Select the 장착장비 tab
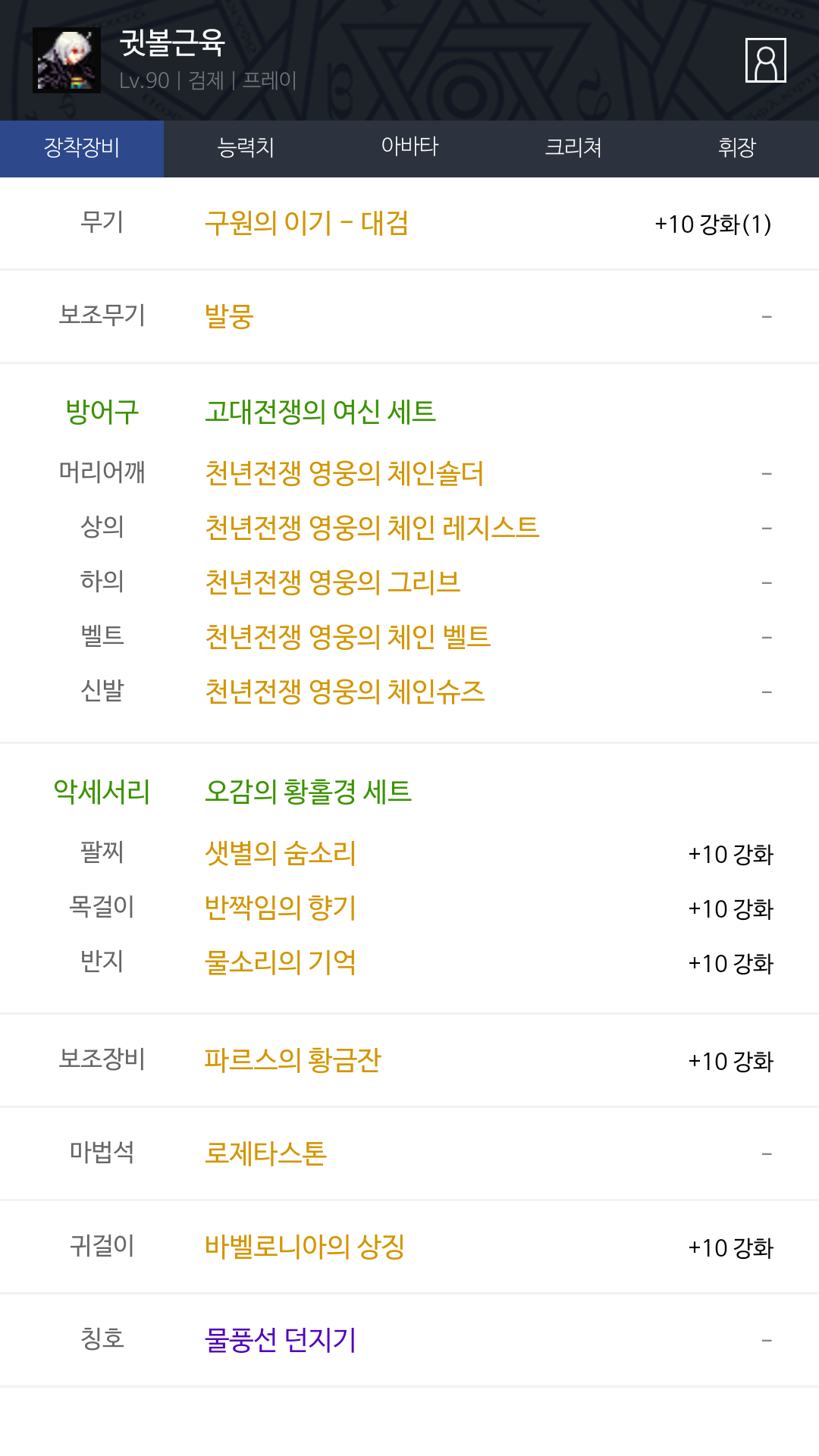Image resolution: width=819 pixels, height=1456 pixels. [x=82, y=149]
